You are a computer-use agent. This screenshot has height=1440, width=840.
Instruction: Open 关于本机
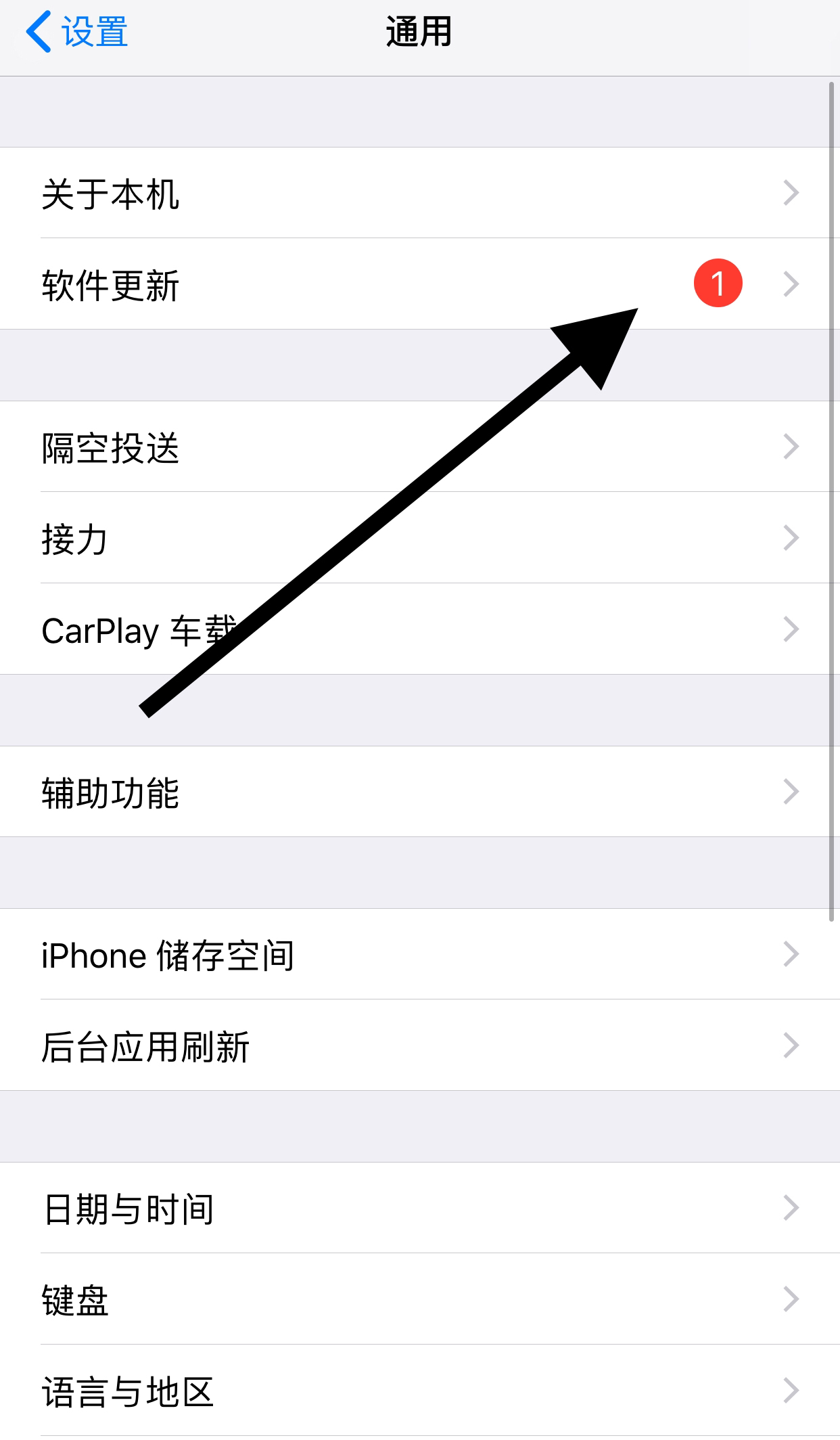pos(419,193)
